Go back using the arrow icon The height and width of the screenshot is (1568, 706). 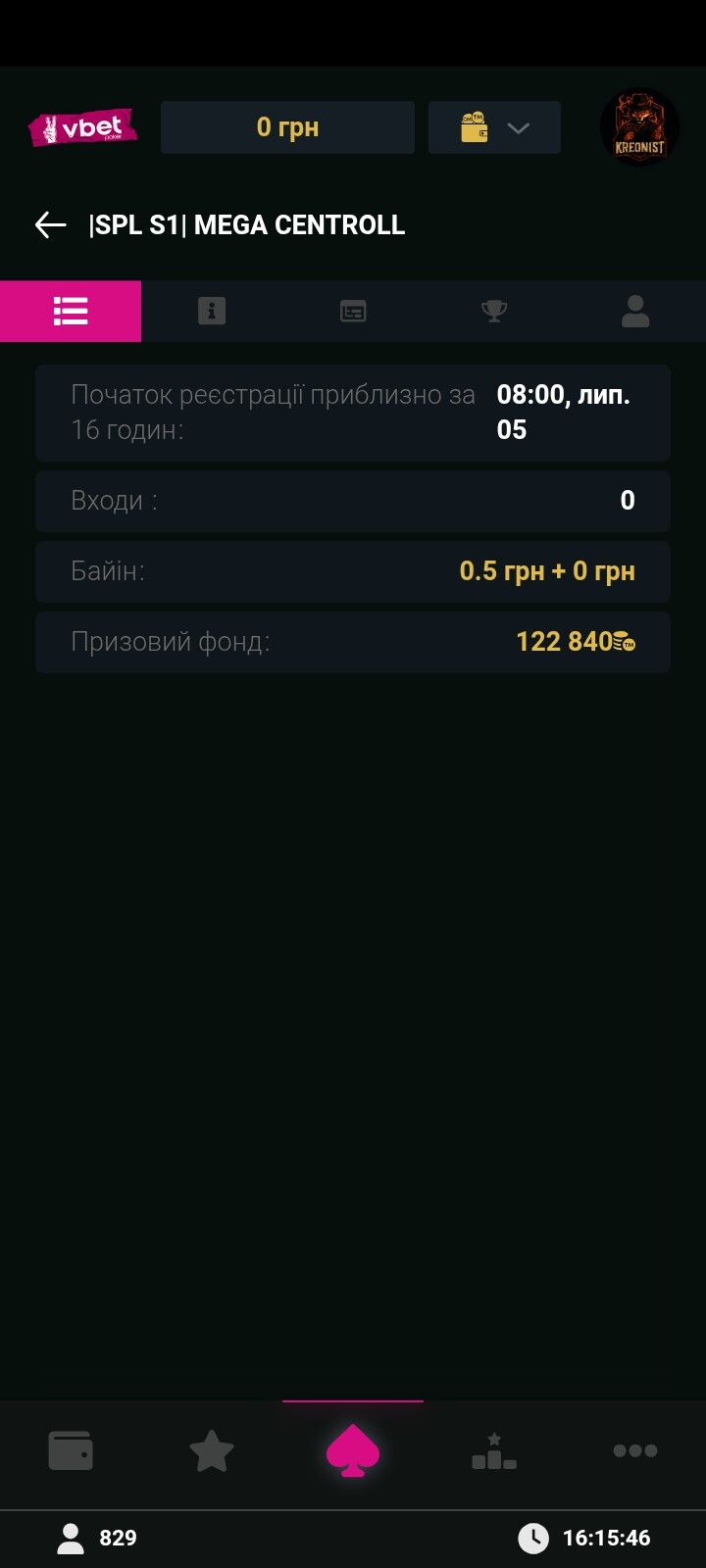(50, 224)
